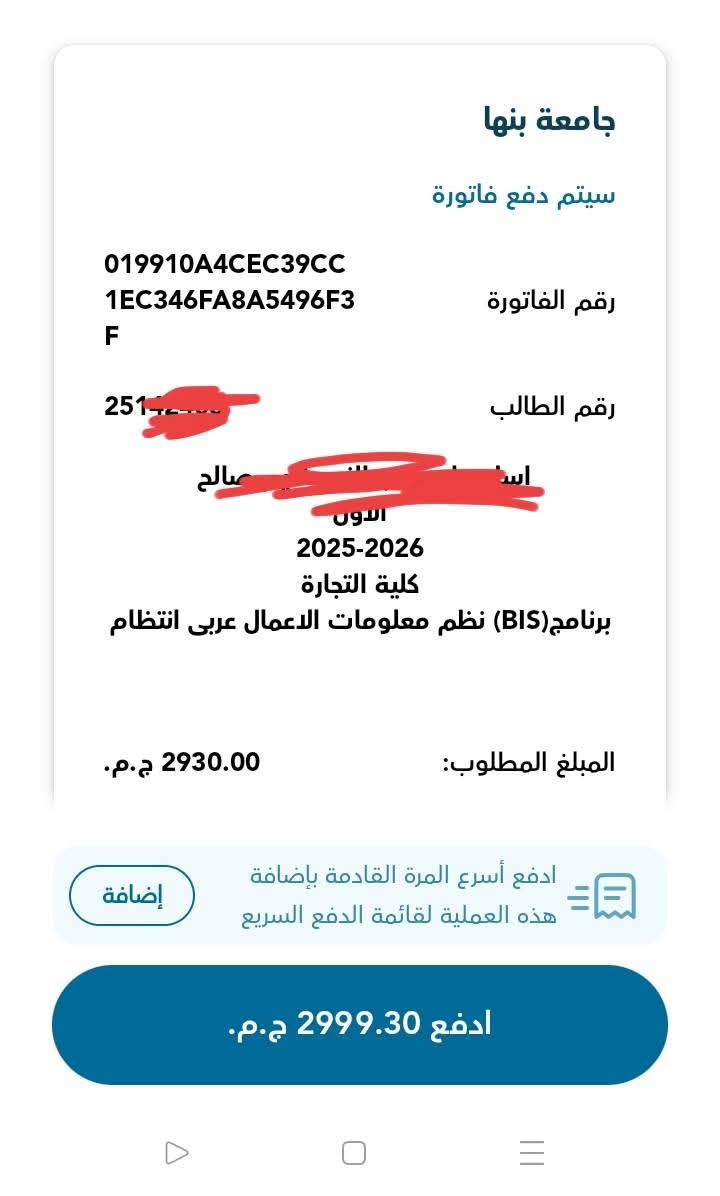Click the رقم الطالب field
The height and width of the screenshot is (1196, 720).
(551, 404)
